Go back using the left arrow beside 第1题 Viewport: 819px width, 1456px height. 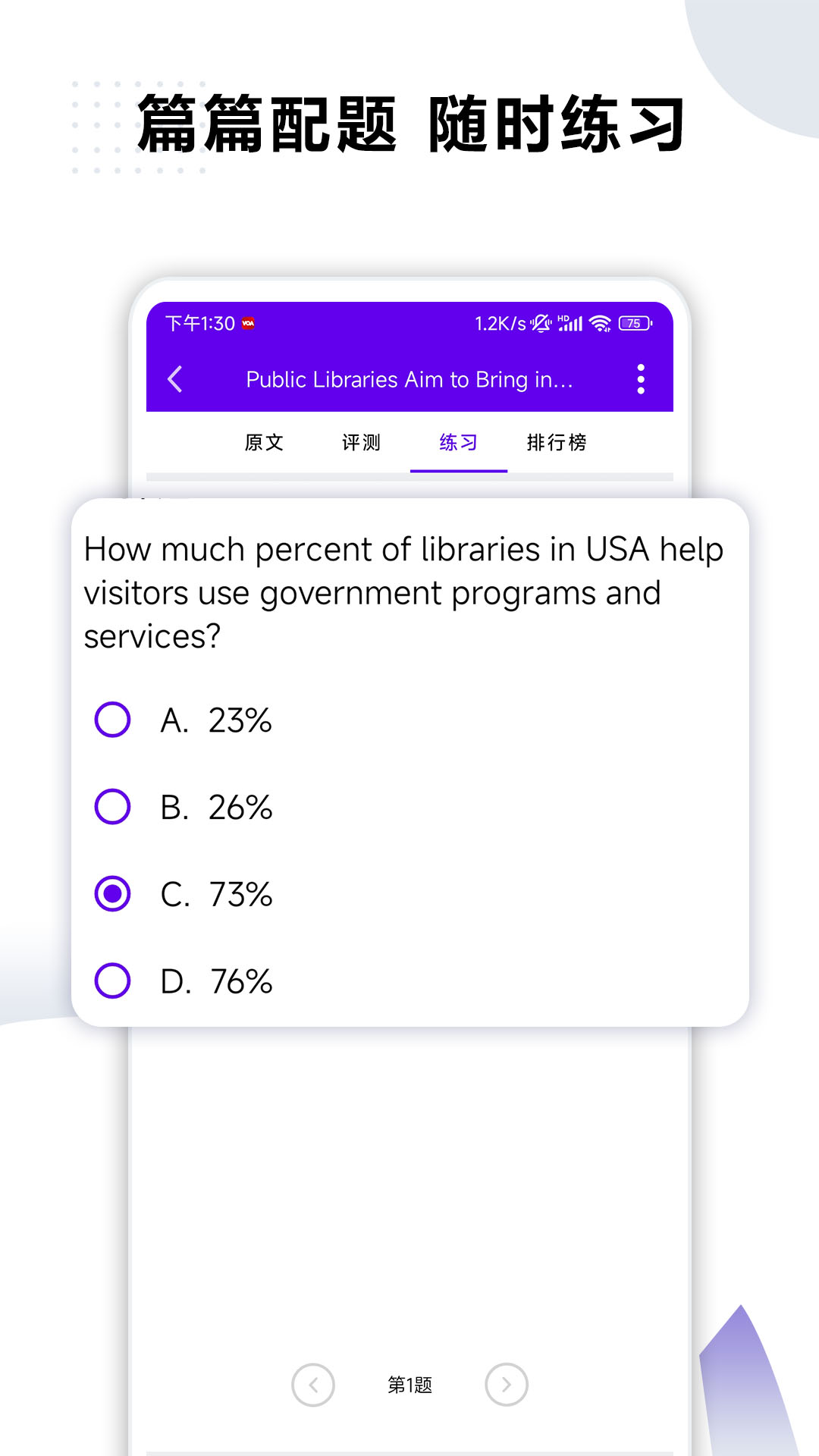[x=312, y=1385]
